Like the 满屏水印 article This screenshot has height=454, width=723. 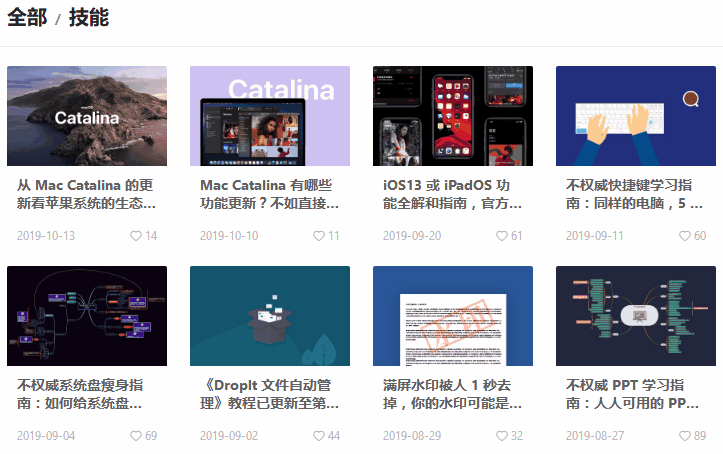[502, 436]
